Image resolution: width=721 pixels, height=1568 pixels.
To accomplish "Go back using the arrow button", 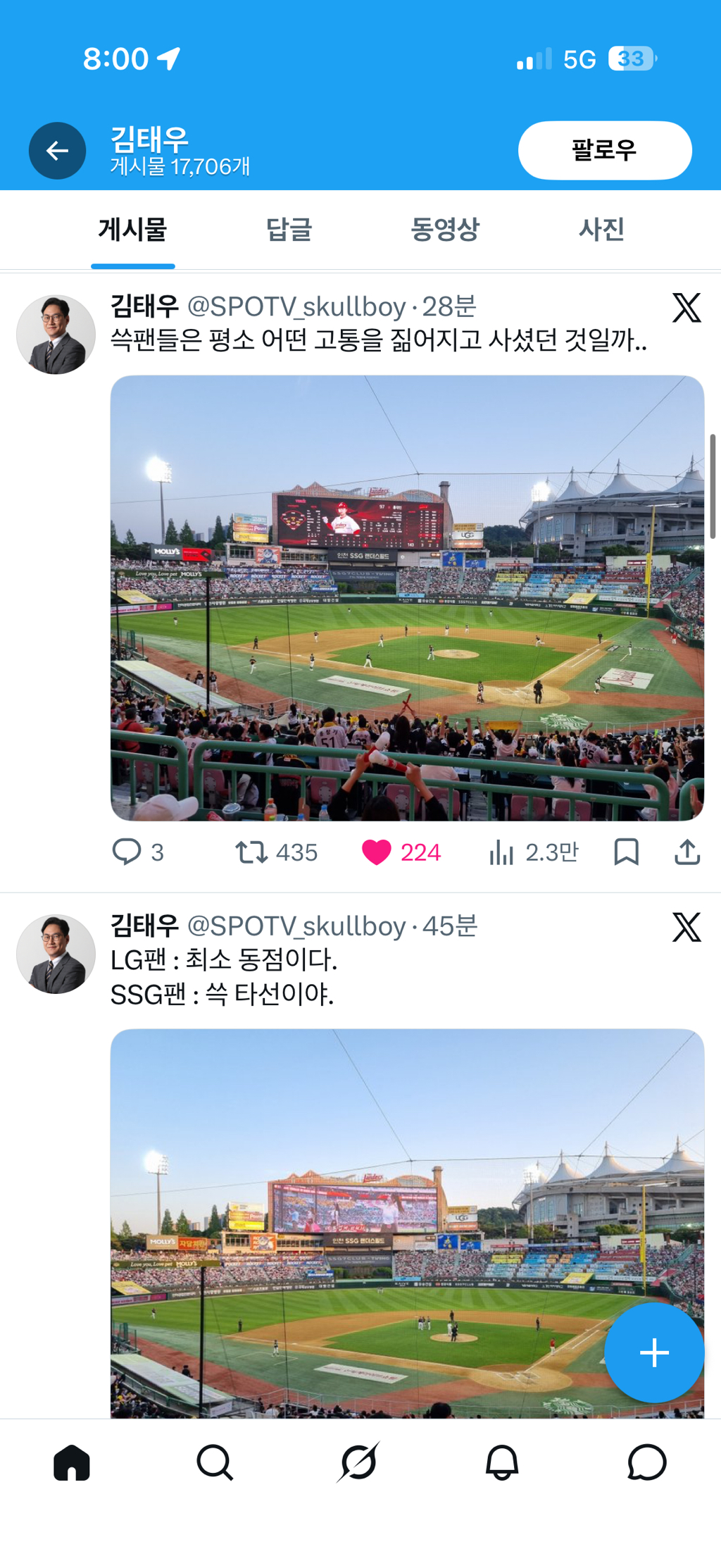I will (57, 151).
